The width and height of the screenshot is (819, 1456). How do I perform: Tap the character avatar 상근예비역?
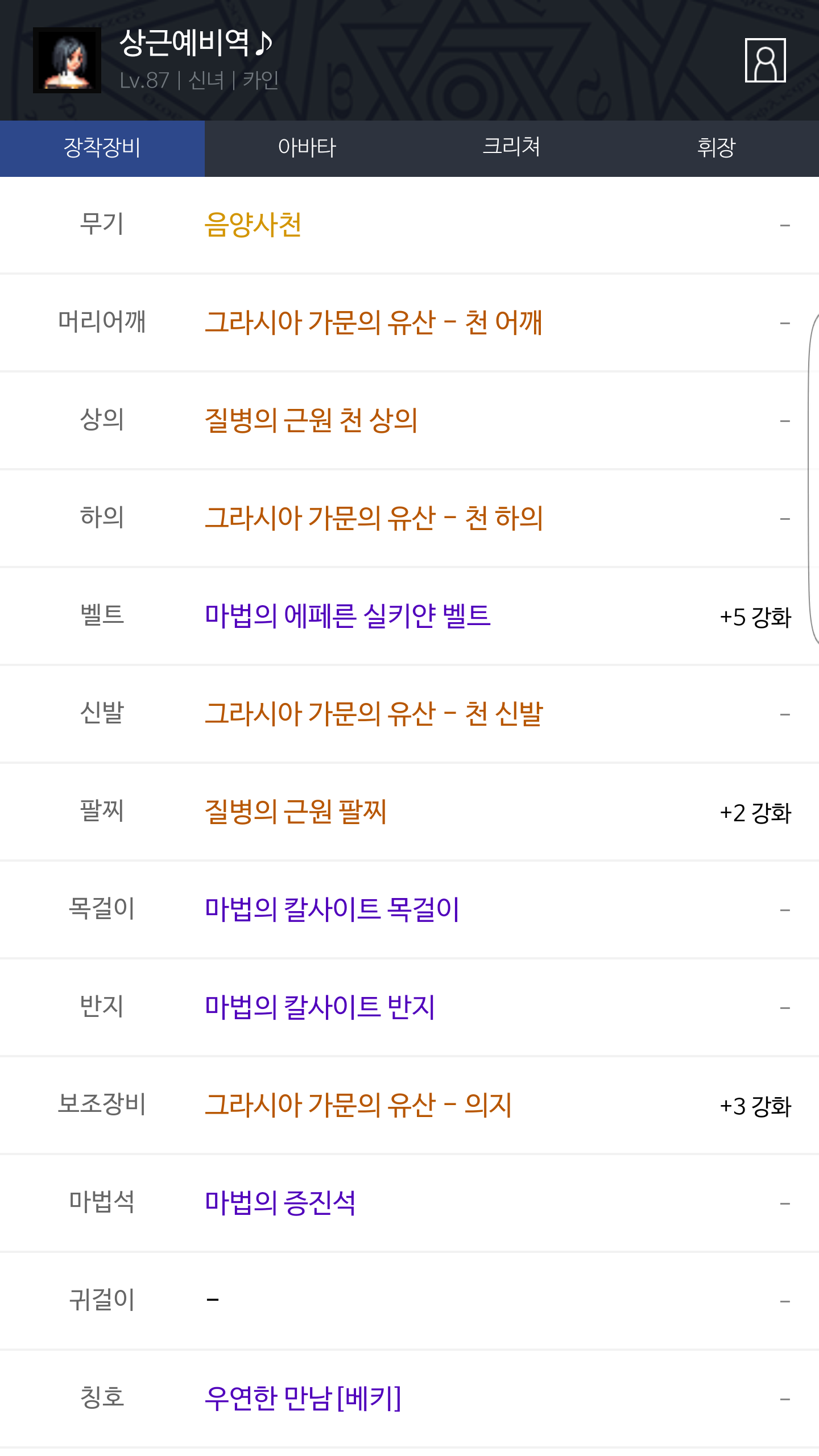(x=67, y=60)
